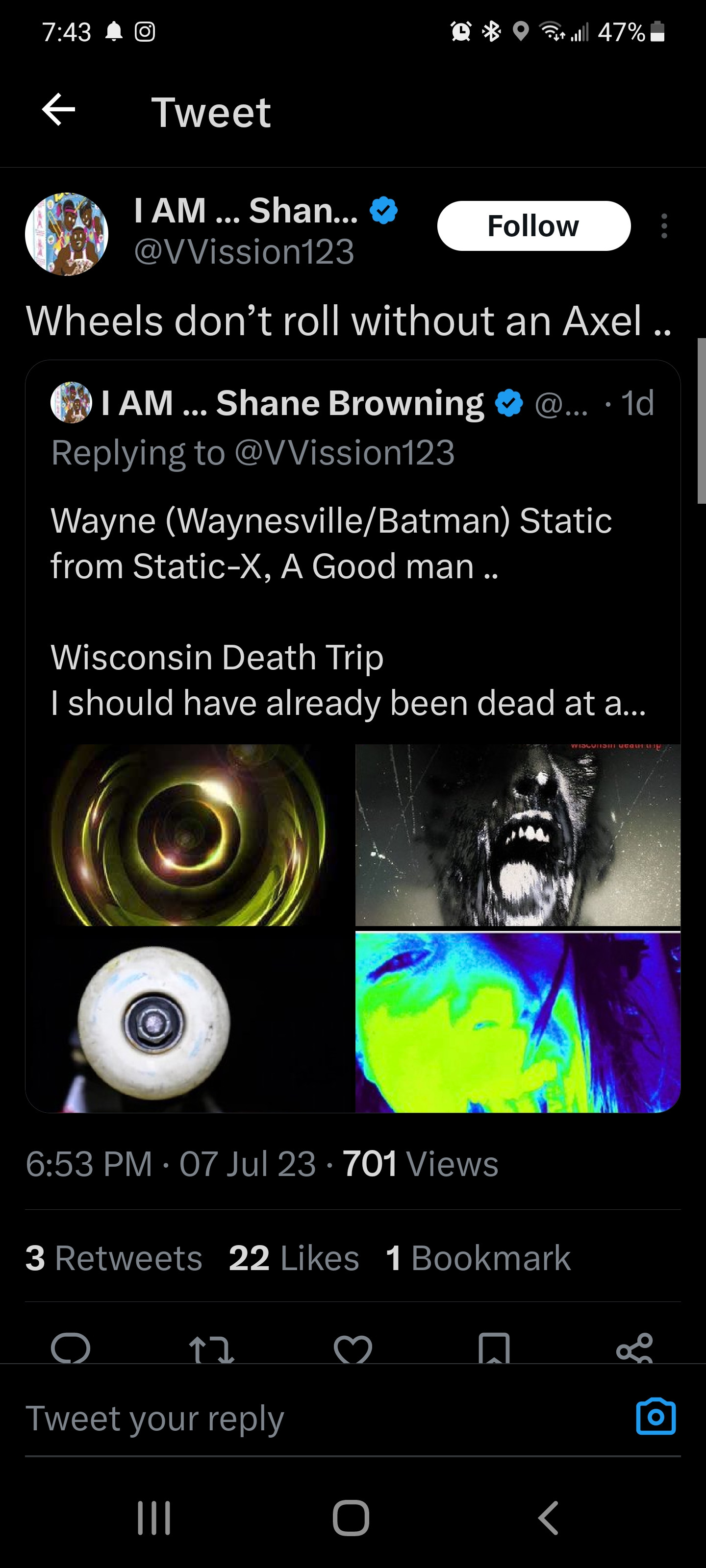706x1568 pixels.
Task: Go back using the top arrow
Action: pos(58,110)
